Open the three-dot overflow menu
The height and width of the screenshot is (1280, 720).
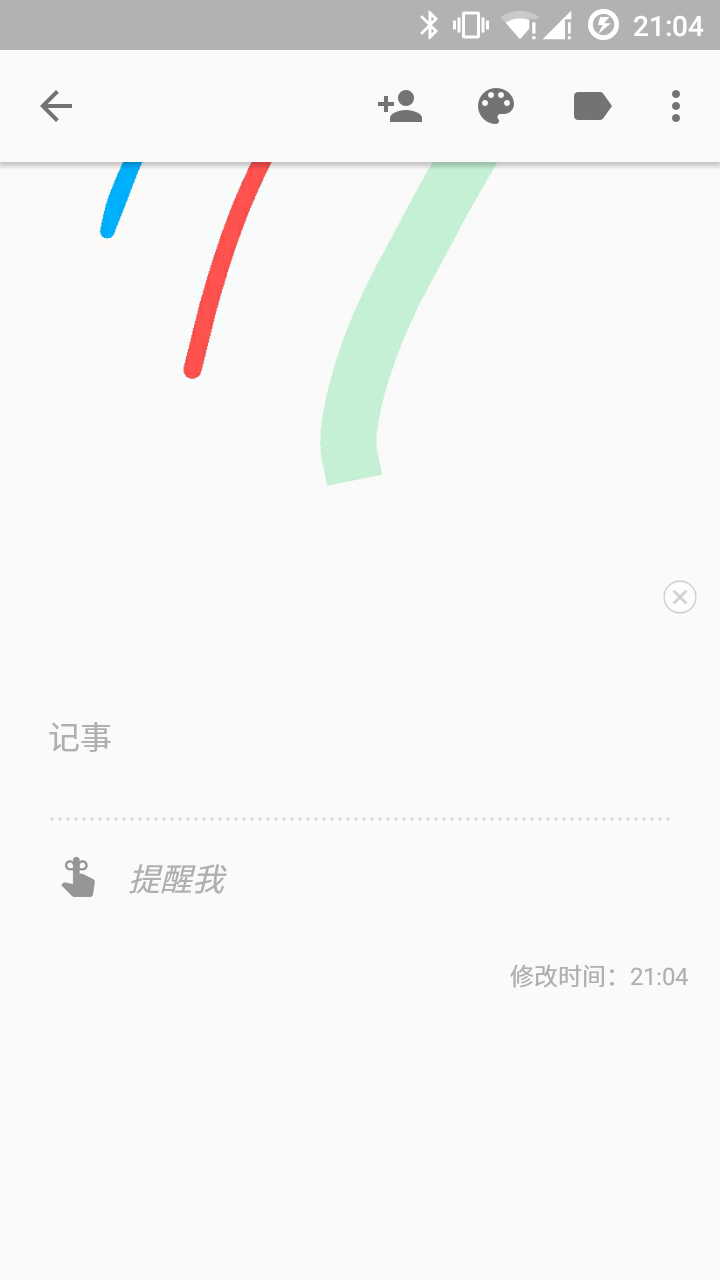tap(676, 106)
